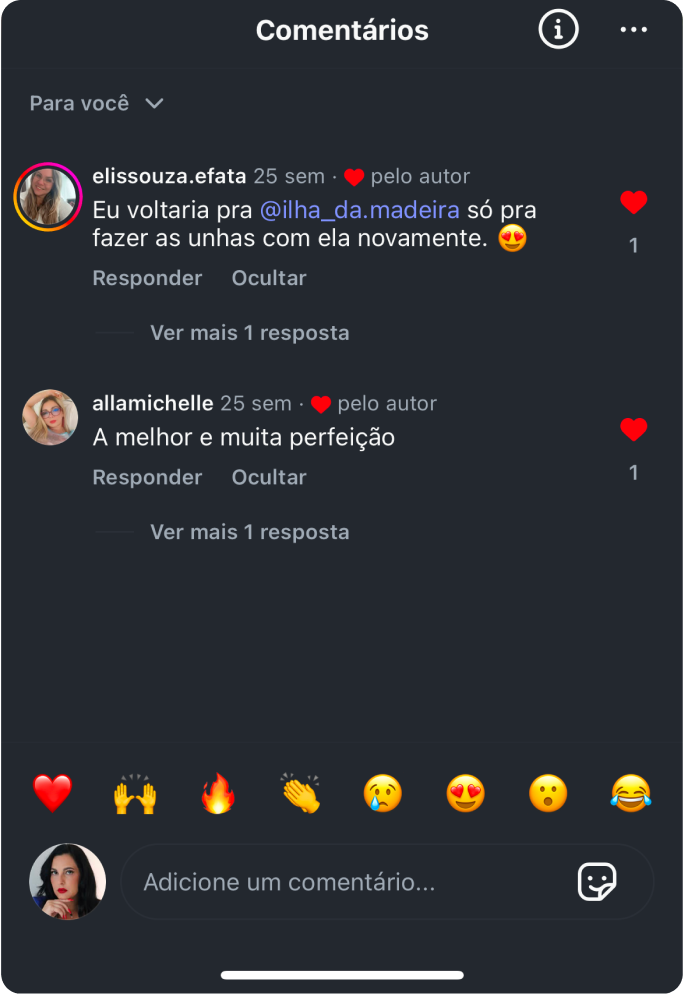
Task: Like allamichelle's comment
Action: pyautogui.click(x=633, y=430)
